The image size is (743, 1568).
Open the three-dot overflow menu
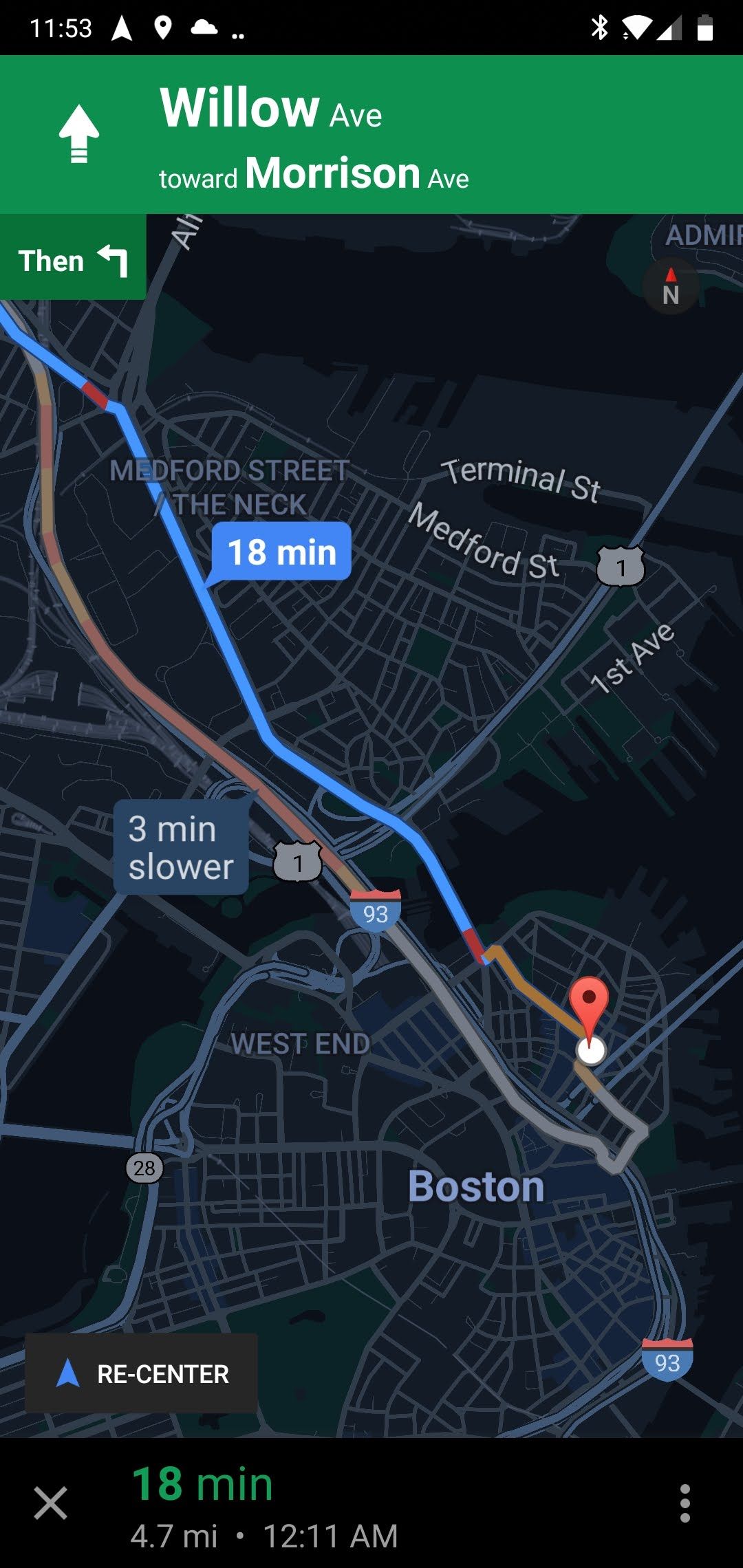[x=685, y=1503]
